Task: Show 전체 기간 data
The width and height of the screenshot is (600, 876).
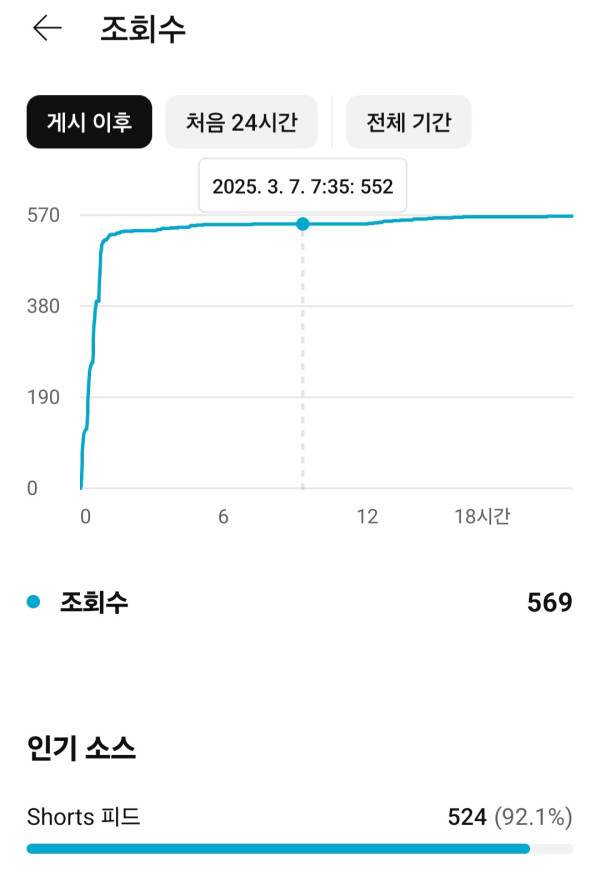Action: point(408,122)
